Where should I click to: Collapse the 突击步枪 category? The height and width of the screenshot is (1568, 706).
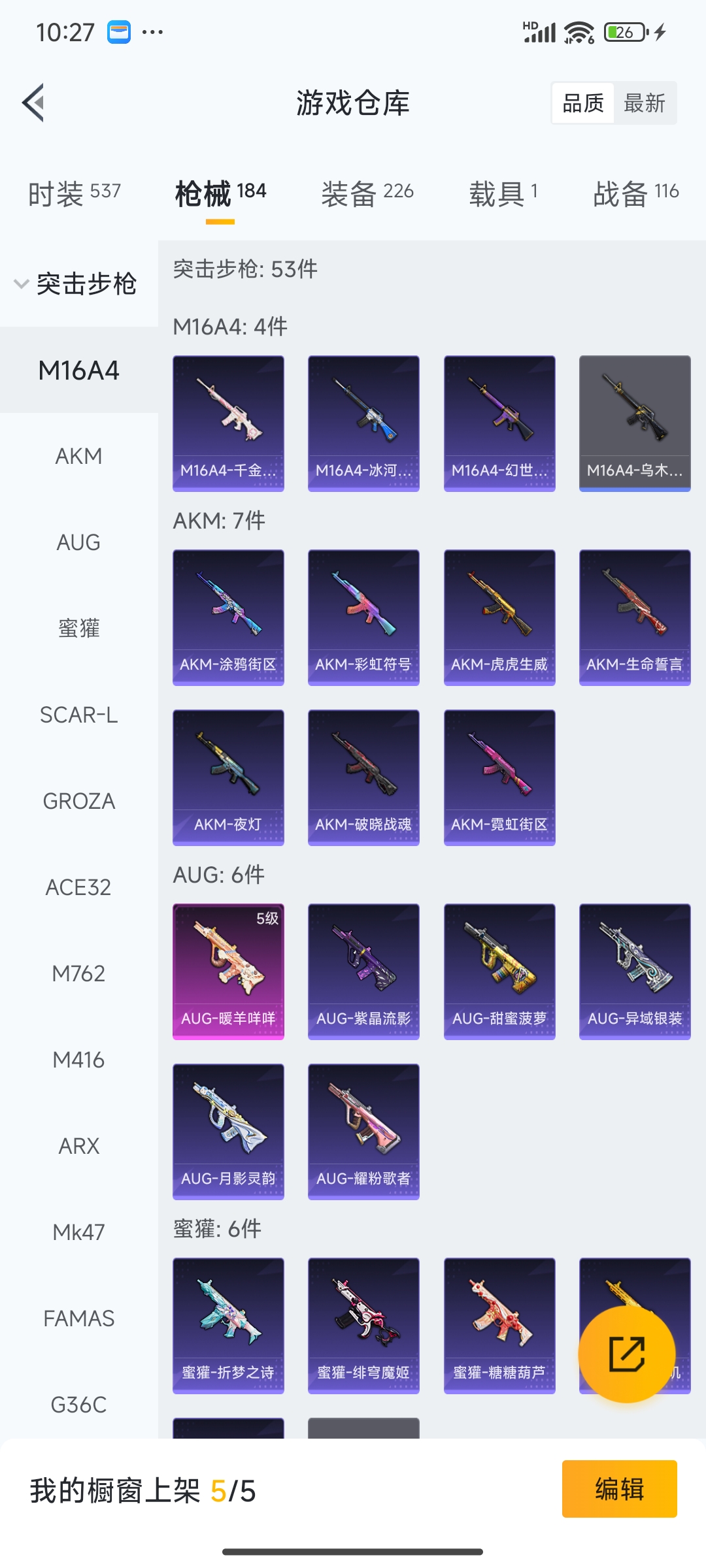[75, 284]
